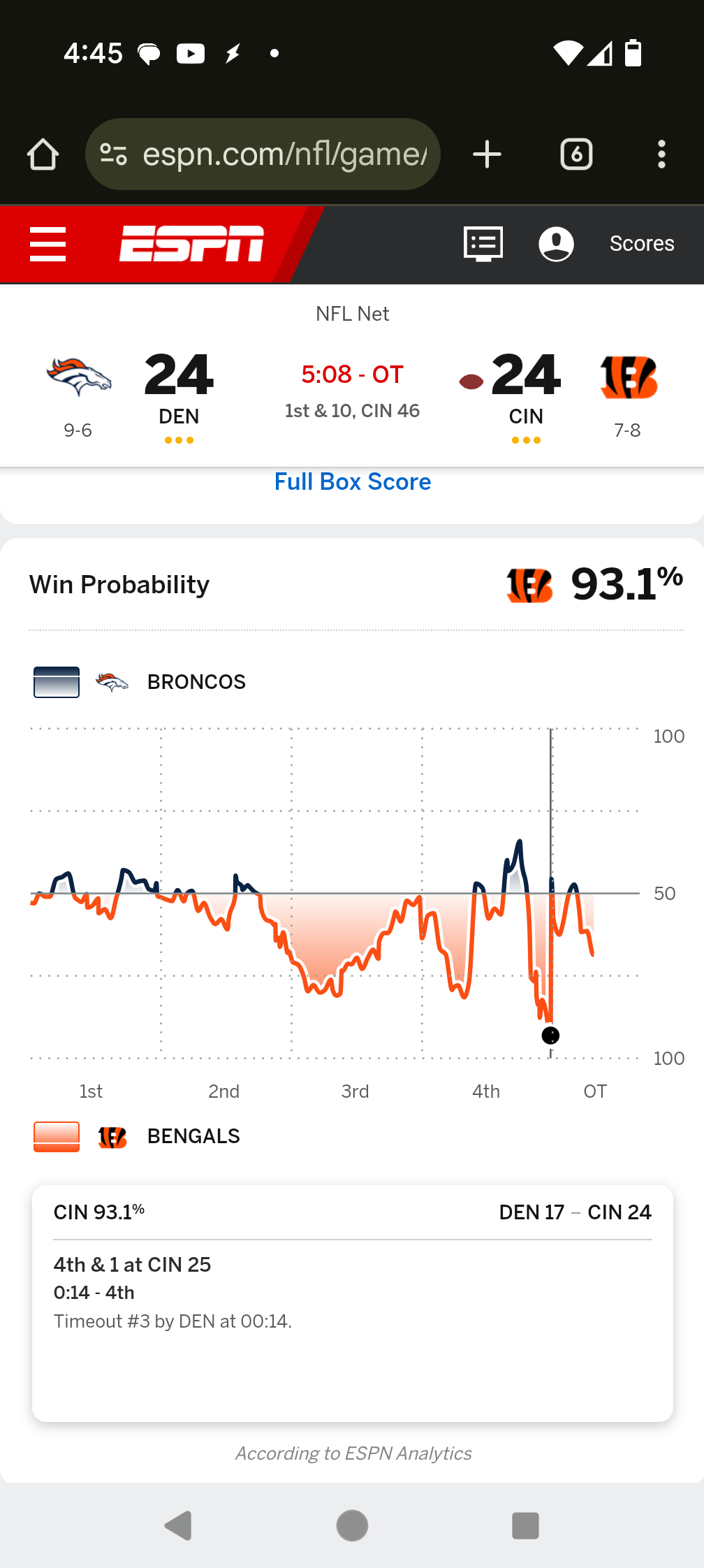This screenshot has height=1568, width=704.
Task: View site information icon in address bar
Action: point(113,154)
